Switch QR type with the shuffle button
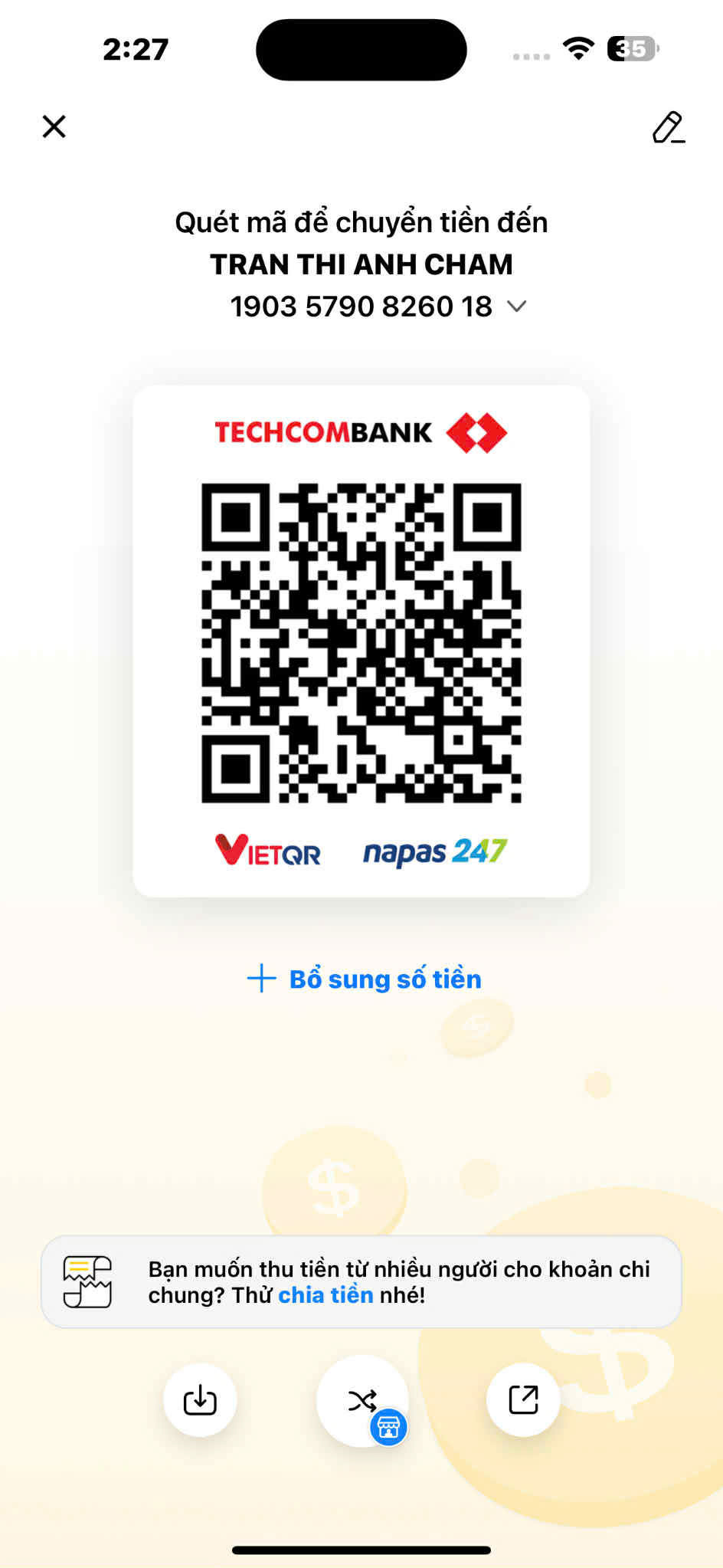This screenshot has height=1568, width=723. click(362, 1401)
